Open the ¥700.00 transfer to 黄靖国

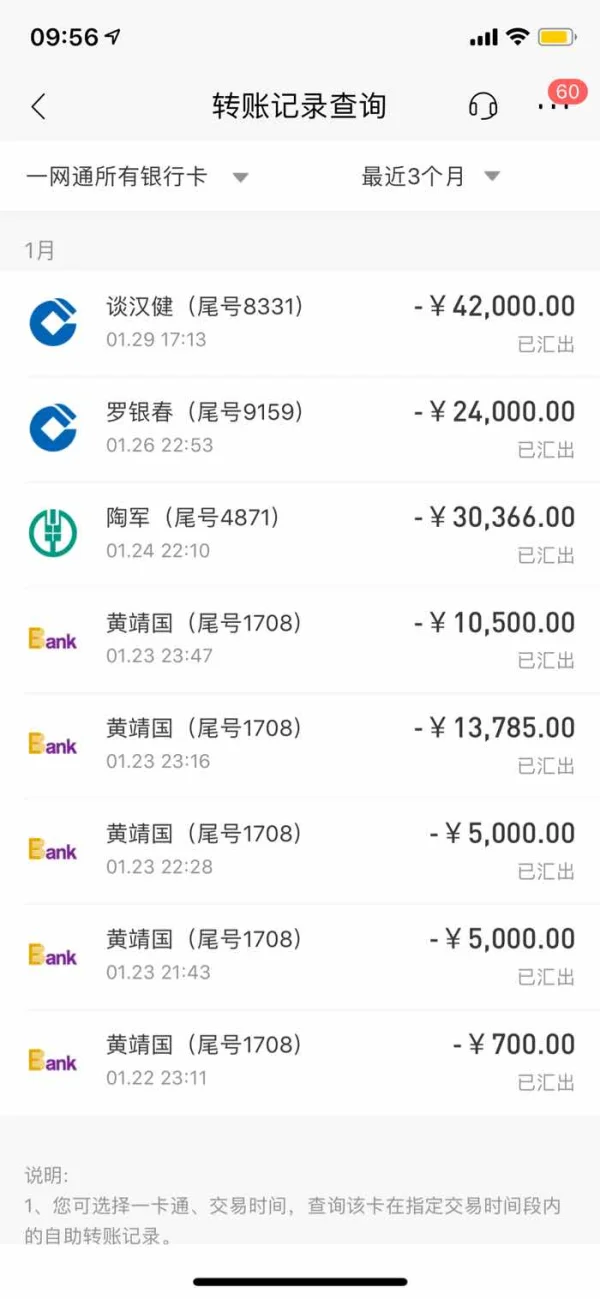coord(300,1062)
